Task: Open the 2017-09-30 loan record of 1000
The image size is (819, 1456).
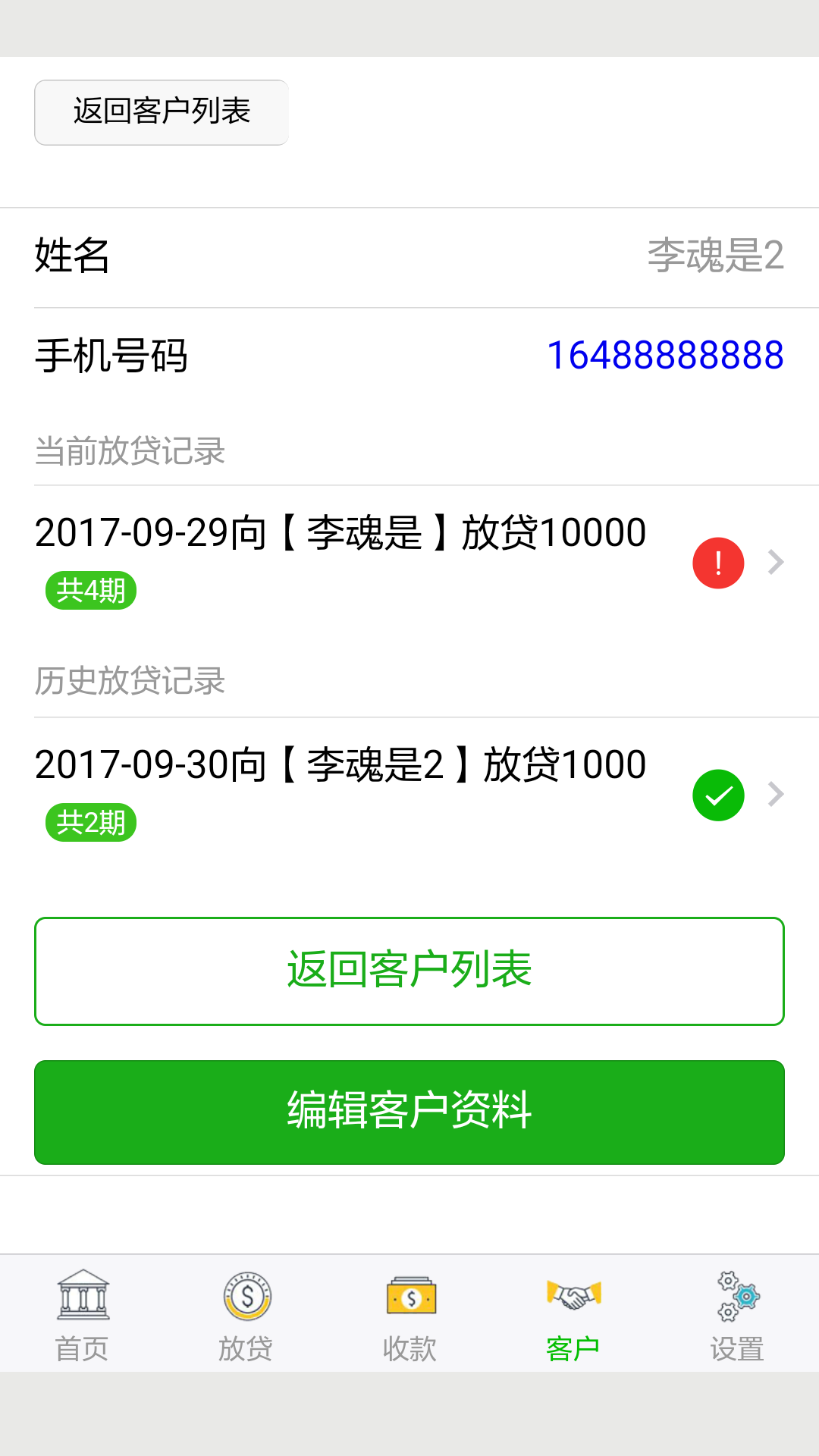Action: tap(409, 793)
